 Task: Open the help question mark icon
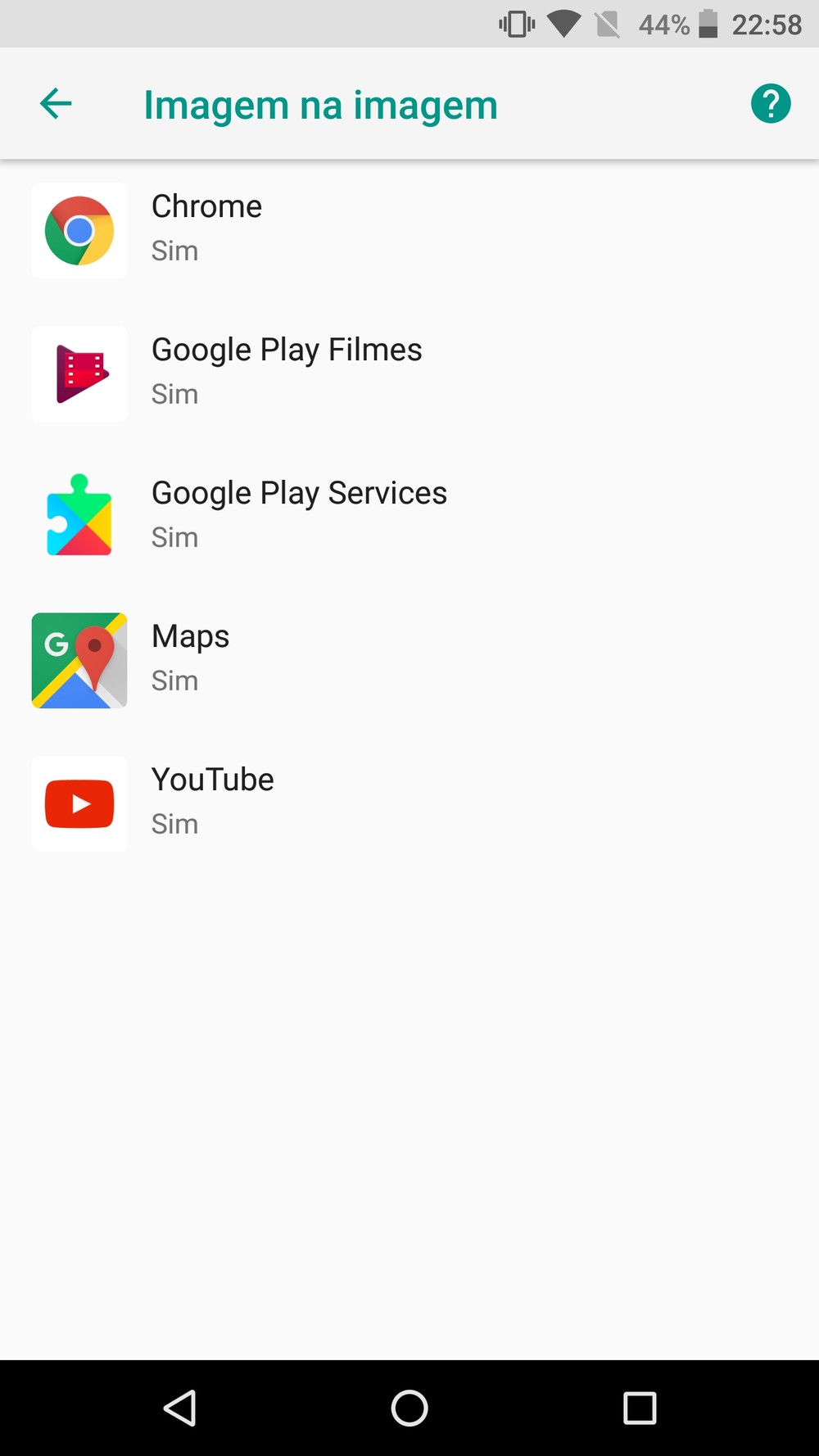(x=771, y=104)
